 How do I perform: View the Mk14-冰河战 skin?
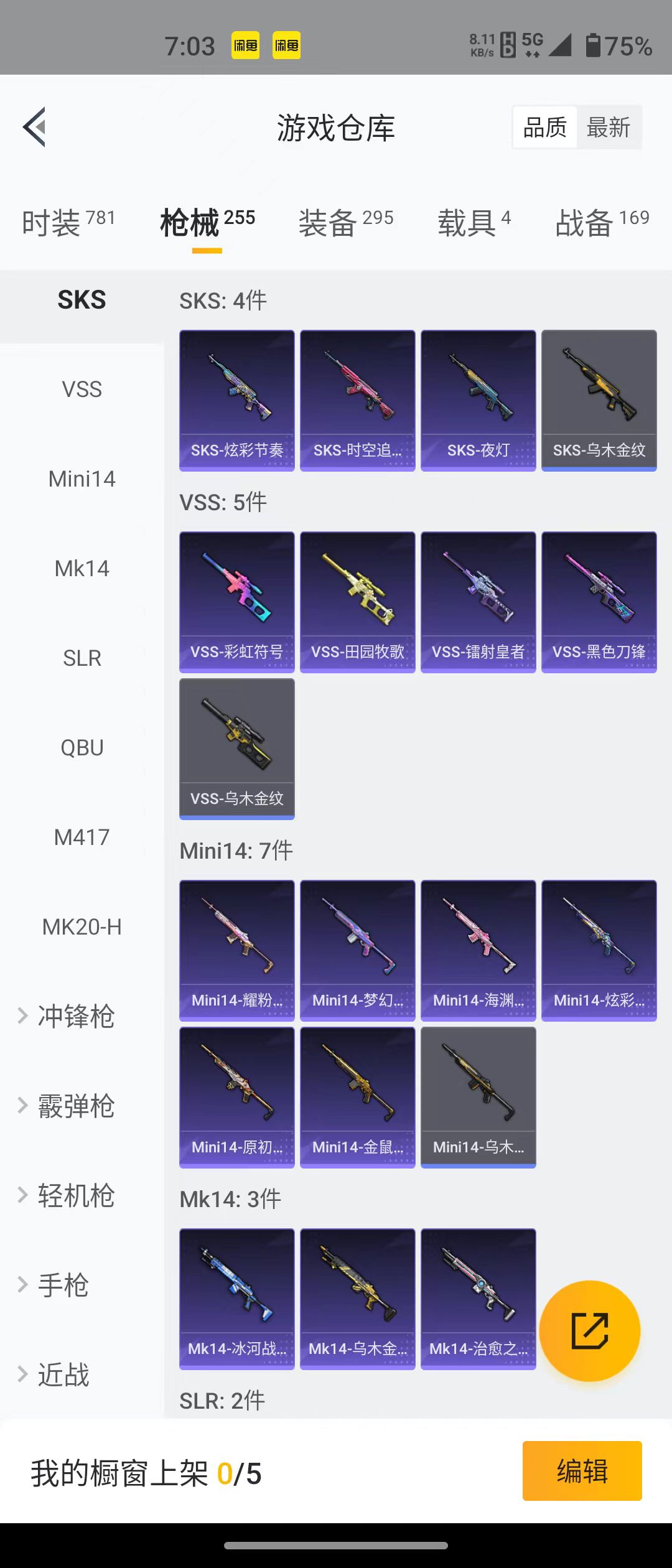point(236,1299)
